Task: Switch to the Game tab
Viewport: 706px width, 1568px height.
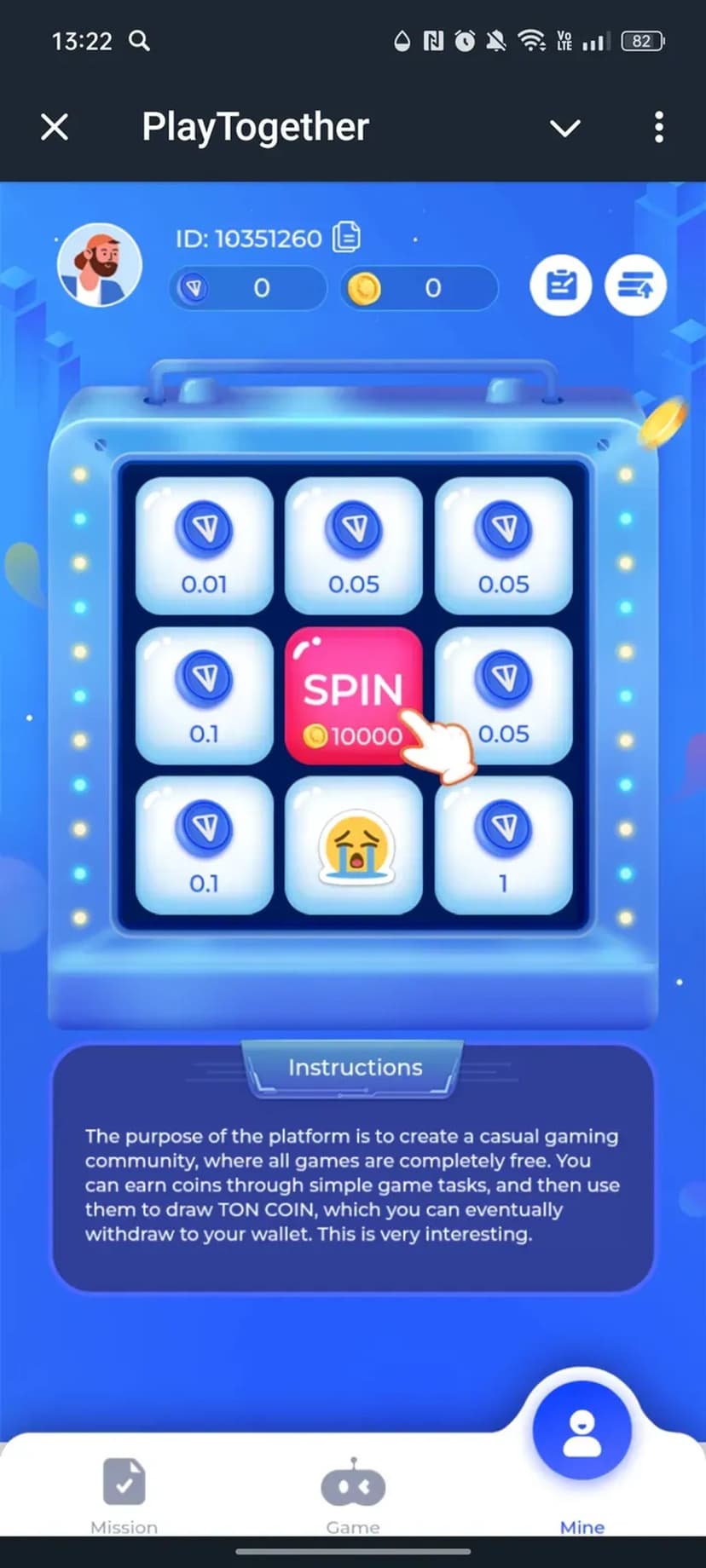Action: pyautogui.click(x=353, y=1494)
